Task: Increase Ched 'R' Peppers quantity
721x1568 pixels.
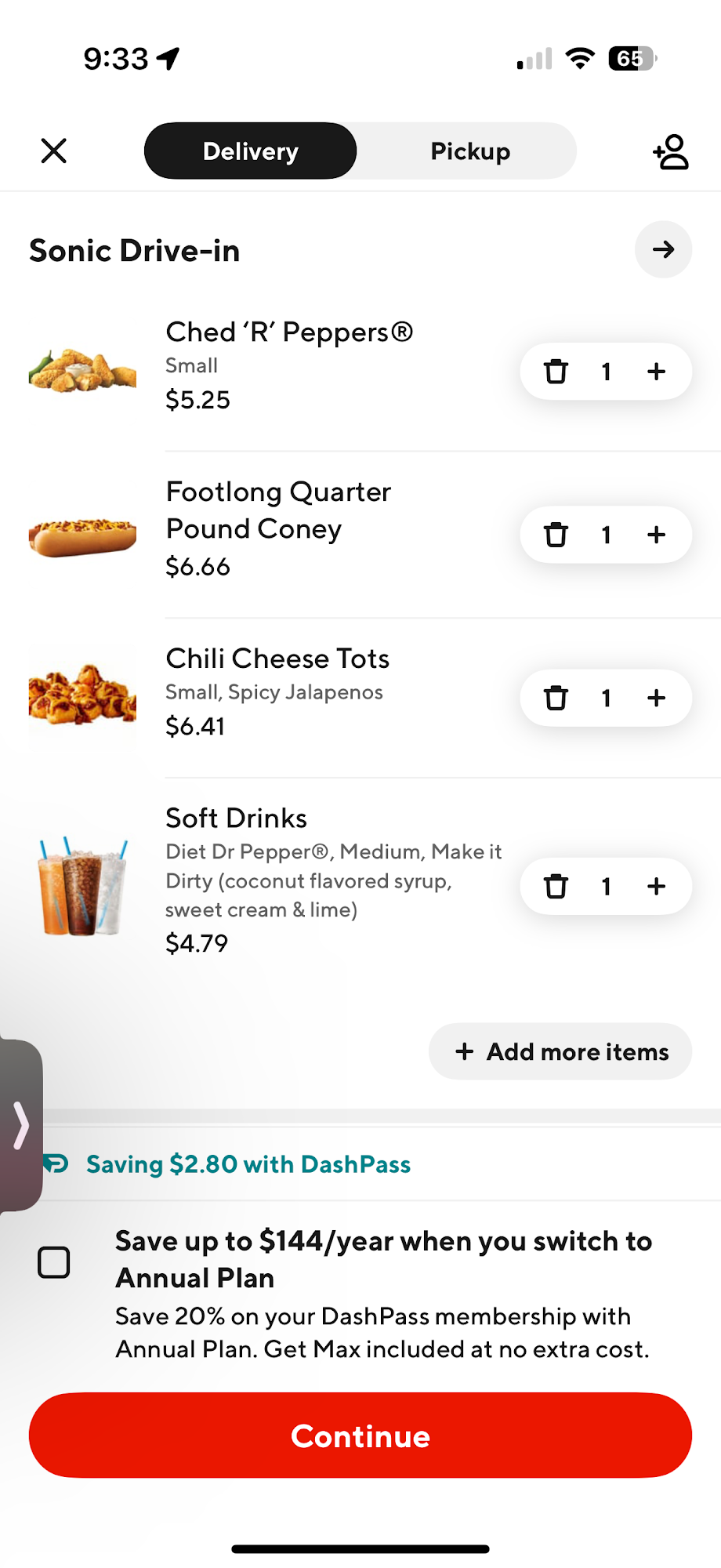Action: click(x=657, y=372)
